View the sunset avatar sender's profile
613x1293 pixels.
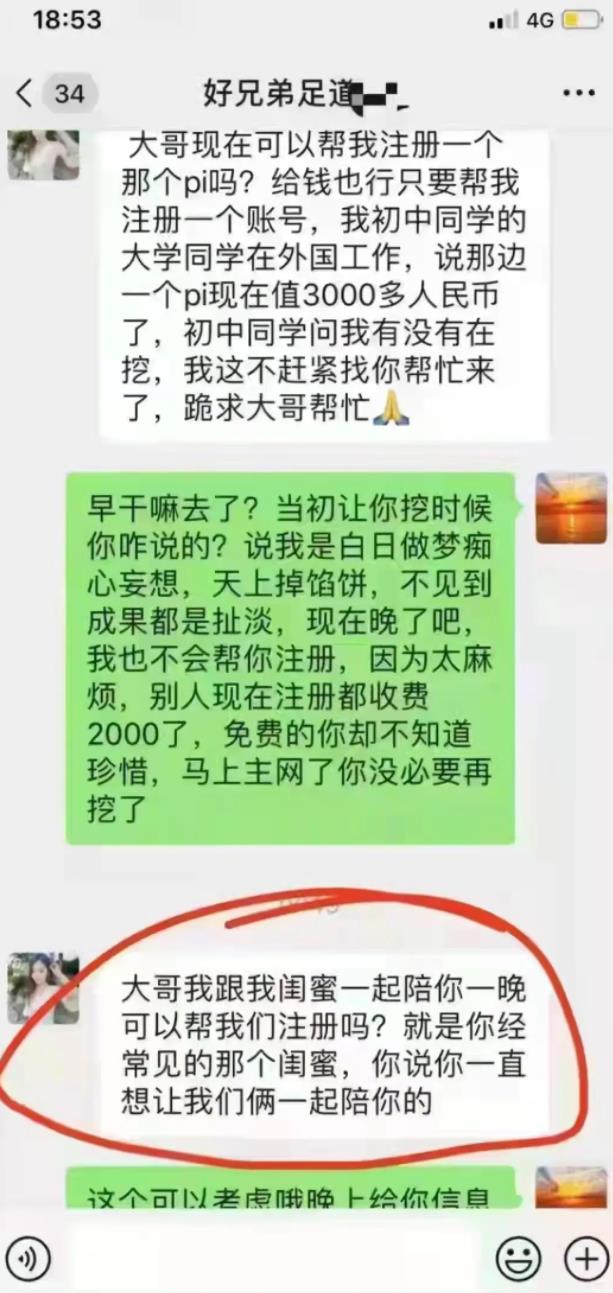[571, 508]
